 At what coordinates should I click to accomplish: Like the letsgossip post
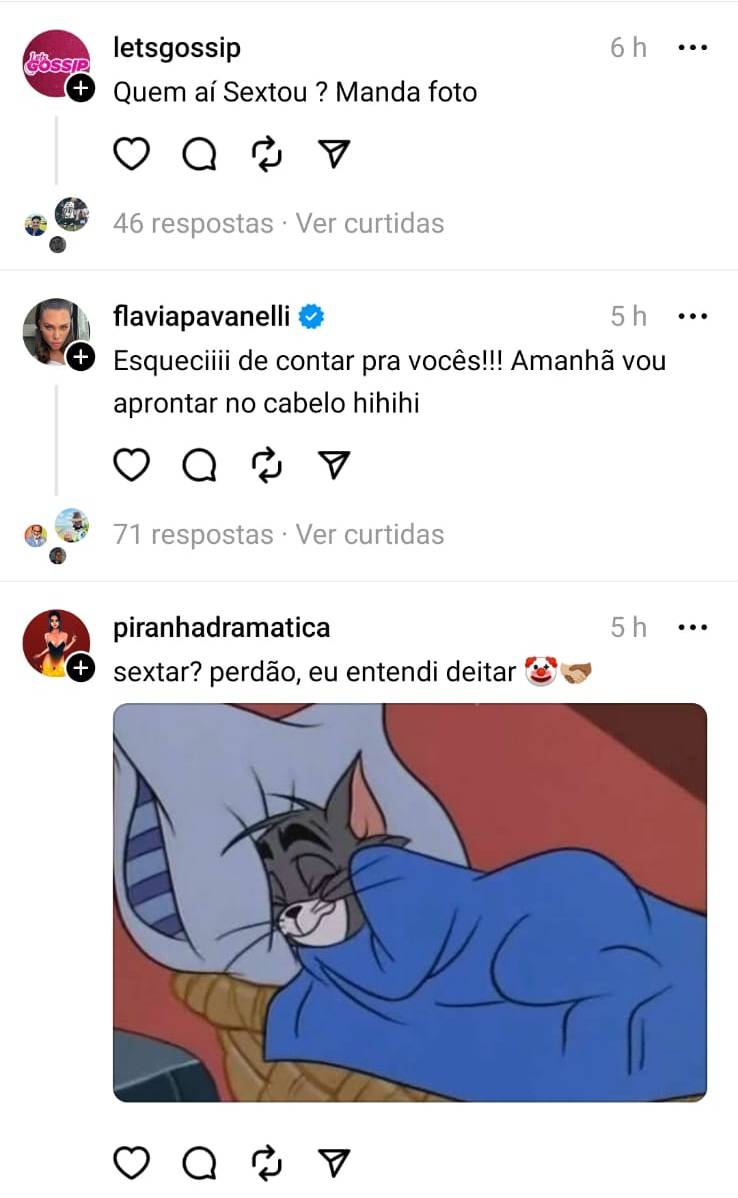[x=131, y=153]
